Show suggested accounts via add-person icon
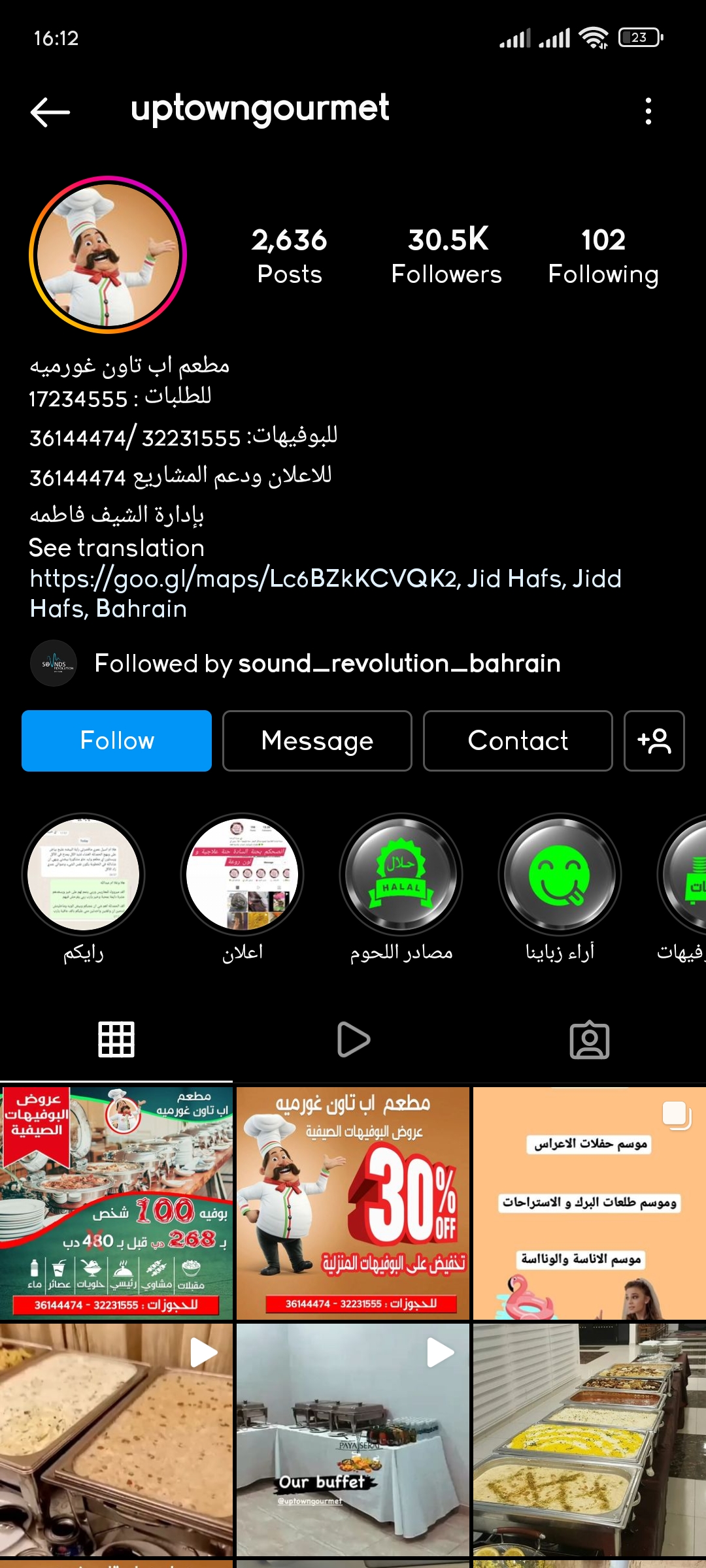This screenshot has width=706, height=1568. [654, 741]
